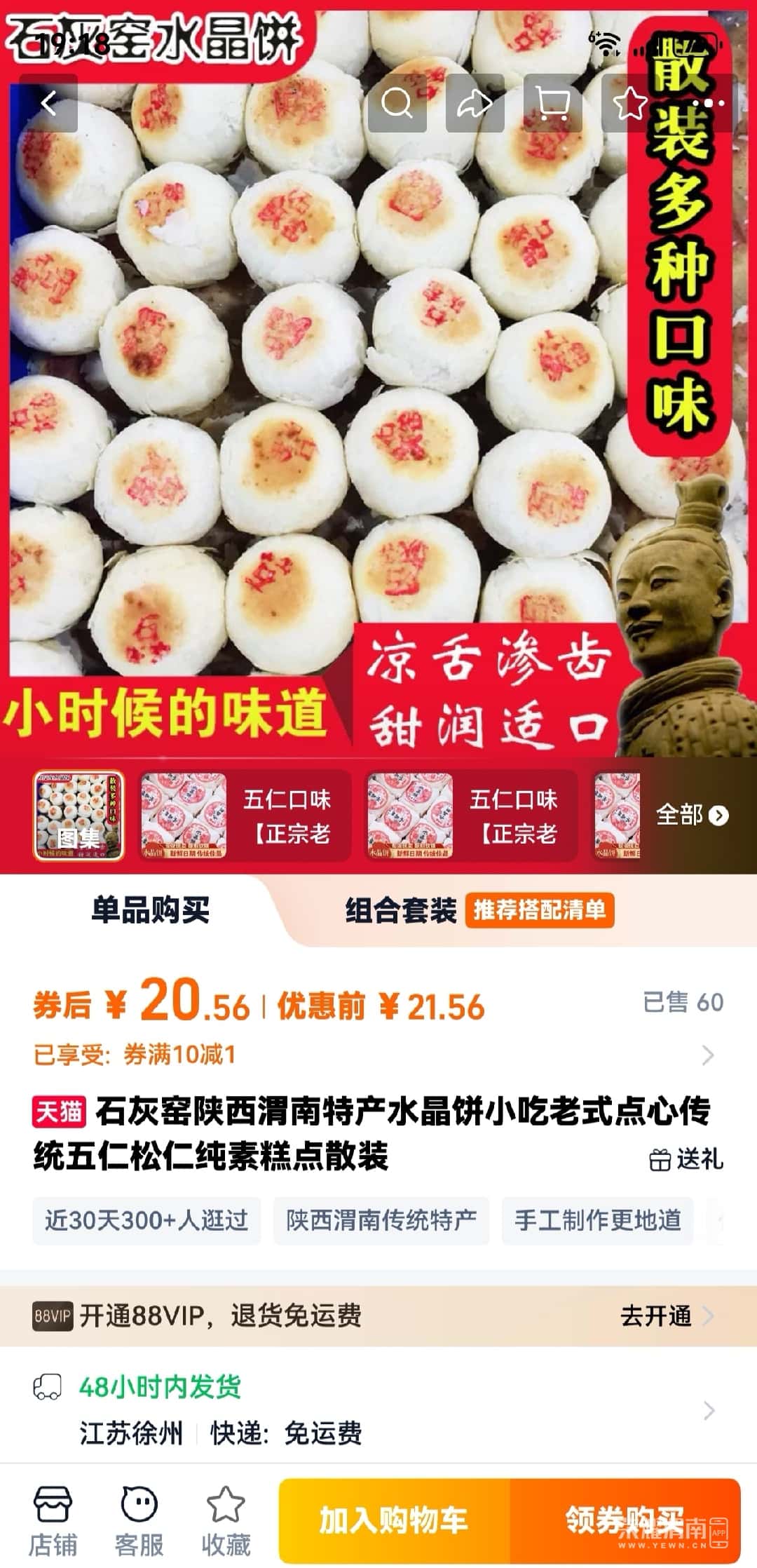Open the shopping cart icon

pyautogui.click(x=552, y=104)
